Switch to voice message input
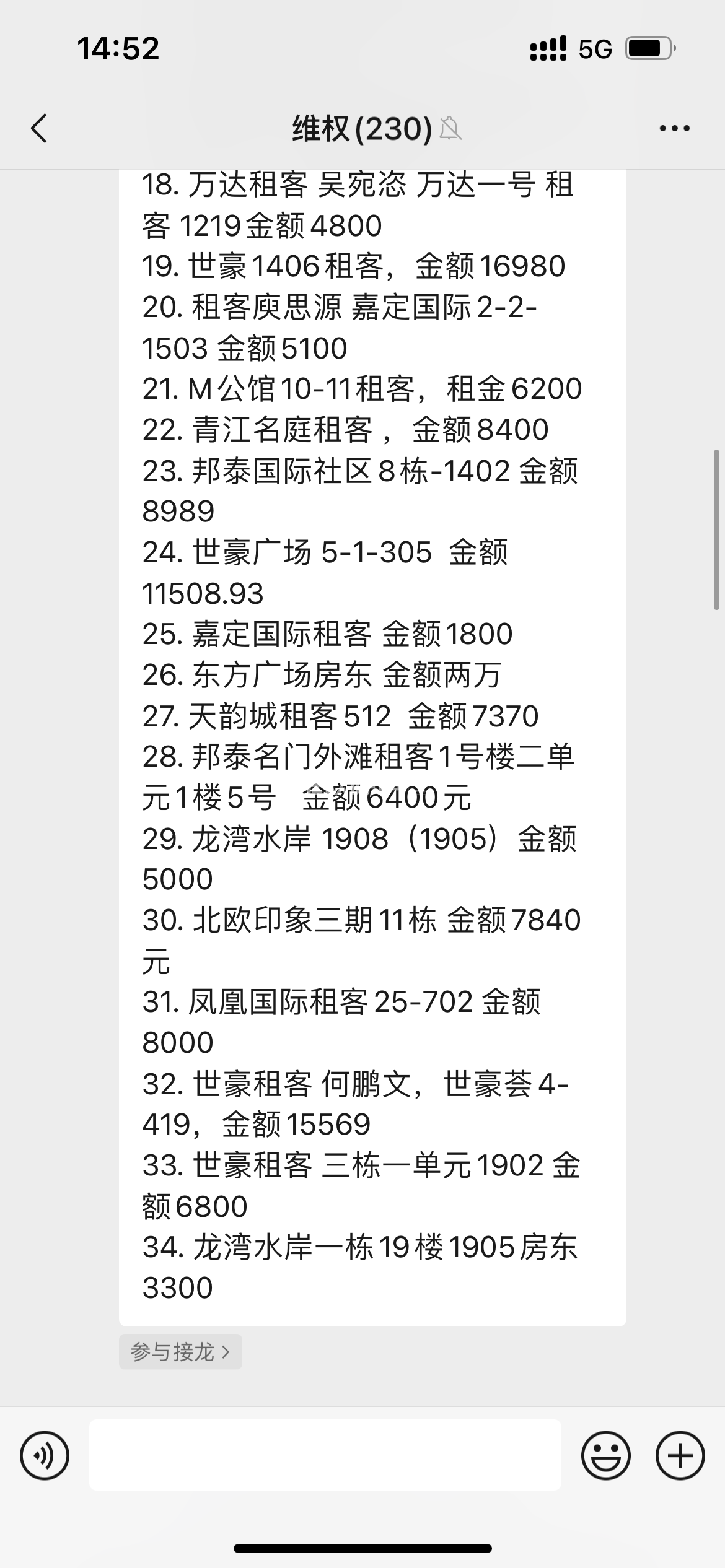This screenshot has width=725, height=1568. pyautogui.click(x=45, y=1455)
